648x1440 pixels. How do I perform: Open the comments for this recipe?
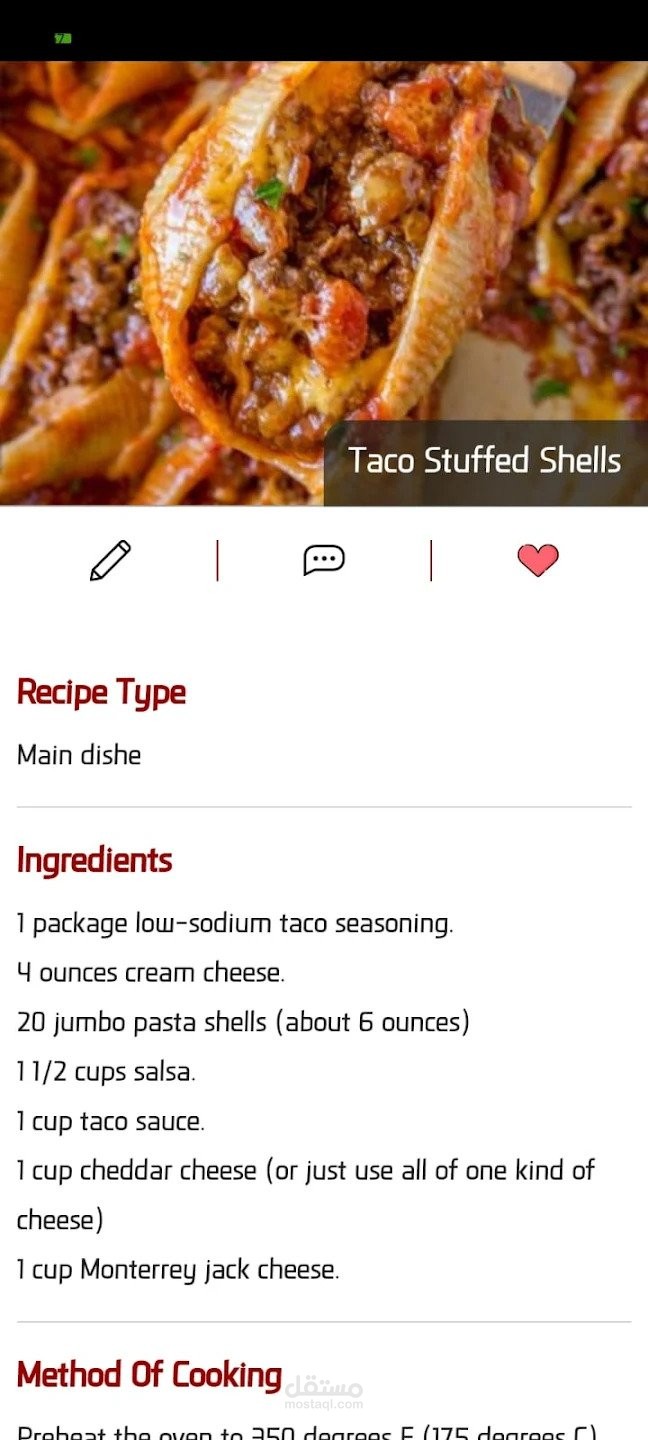(x=324, y=560)
